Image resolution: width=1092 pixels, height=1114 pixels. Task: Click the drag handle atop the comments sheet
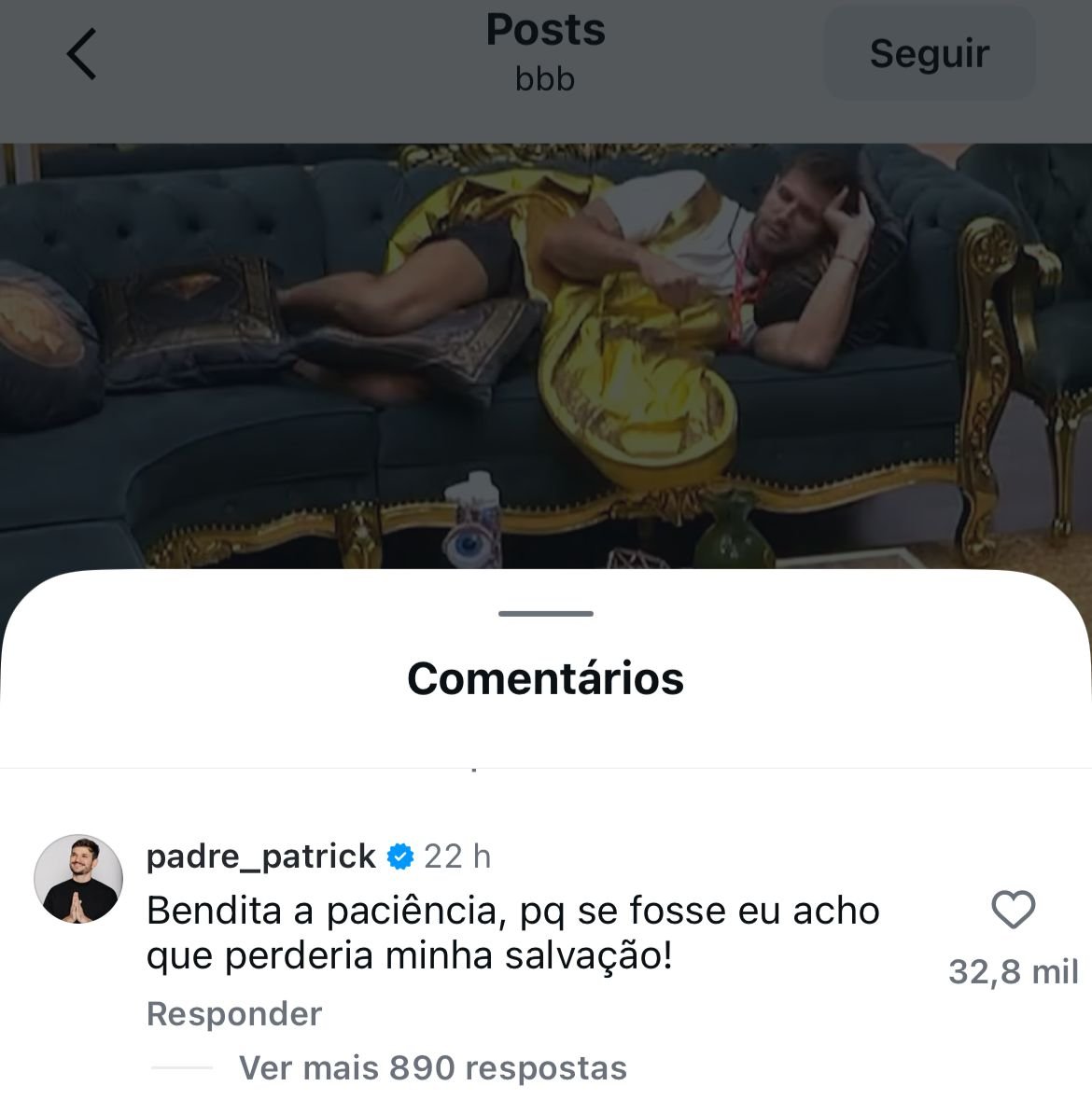pyautogui.click(x=546, y=613)
